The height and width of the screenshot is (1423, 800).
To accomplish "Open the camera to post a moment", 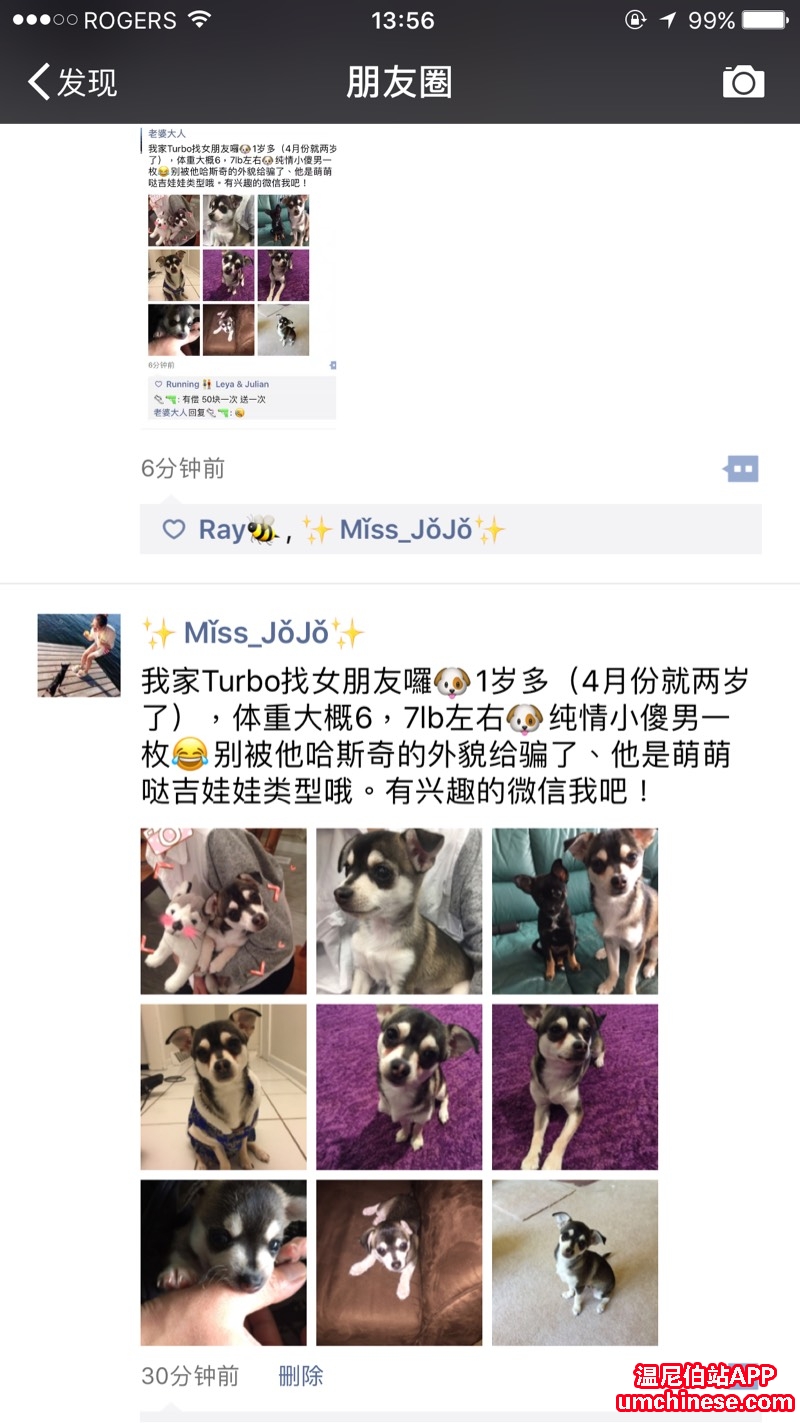I will (743, 82).
